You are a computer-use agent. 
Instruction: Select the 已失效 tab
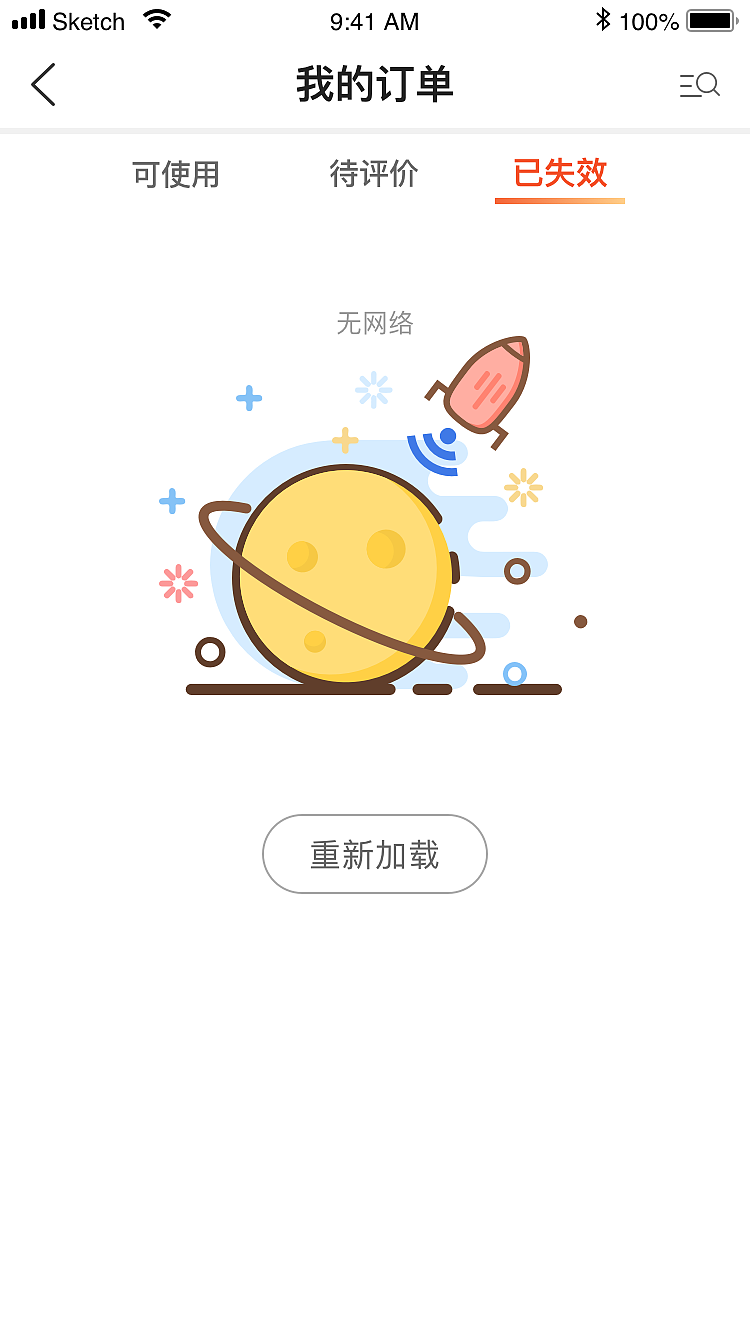point(560,173)
